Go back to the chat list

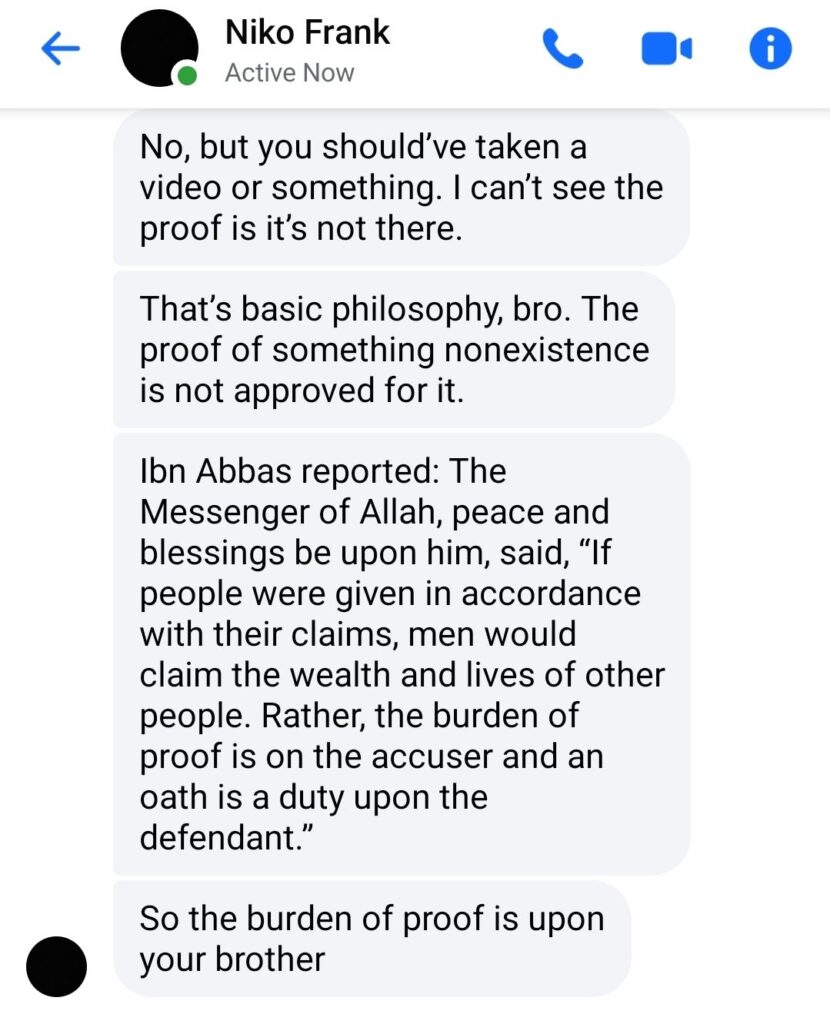point(60,49)
